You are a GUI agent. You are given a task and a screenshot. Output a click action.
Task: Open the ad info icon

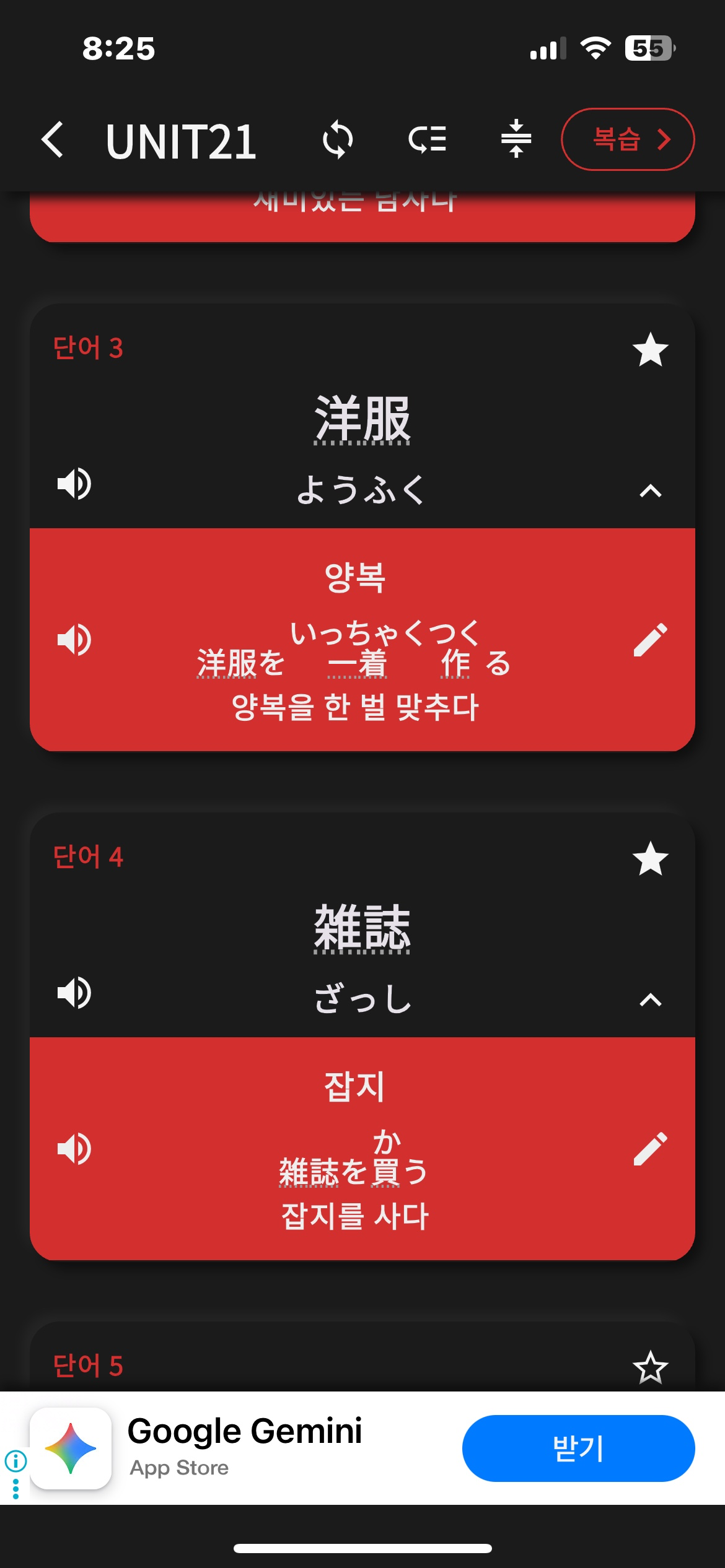click(x=15, y=1461)
